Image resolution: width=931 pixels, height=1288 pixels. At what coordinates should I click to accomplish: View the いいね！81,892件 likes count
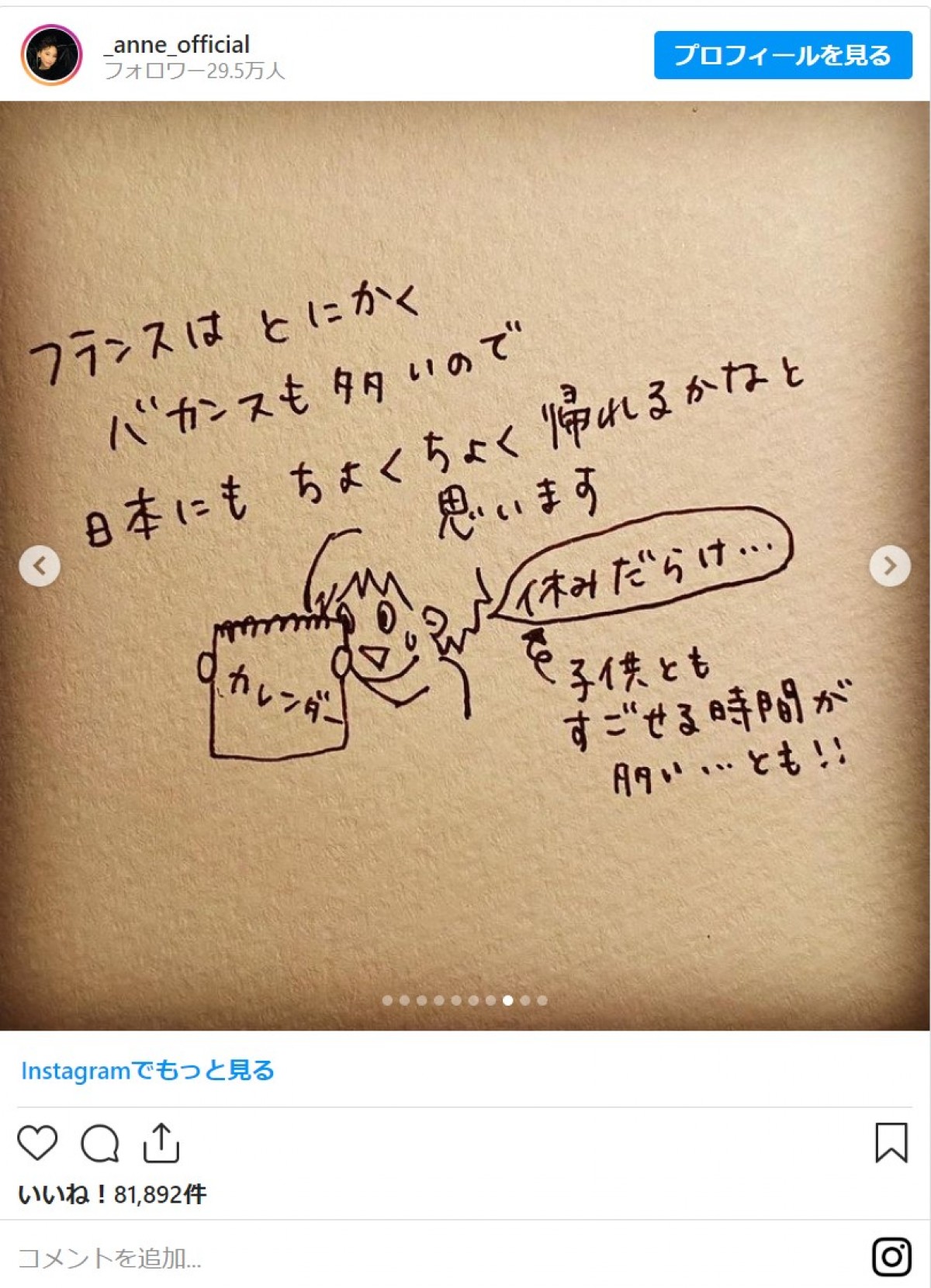(112, 1194)
